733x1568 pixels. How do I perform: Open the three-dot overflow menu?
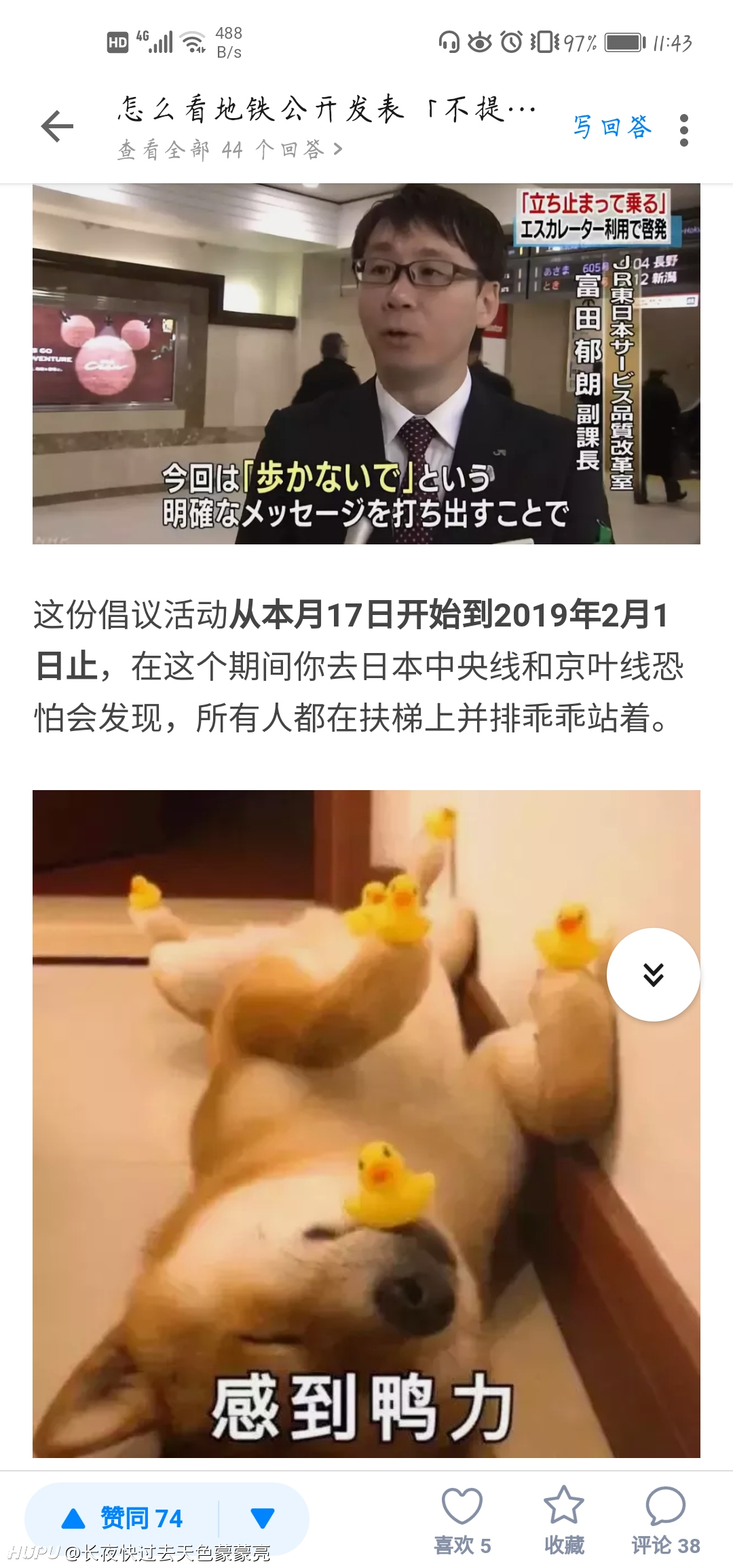click(683, 130)
